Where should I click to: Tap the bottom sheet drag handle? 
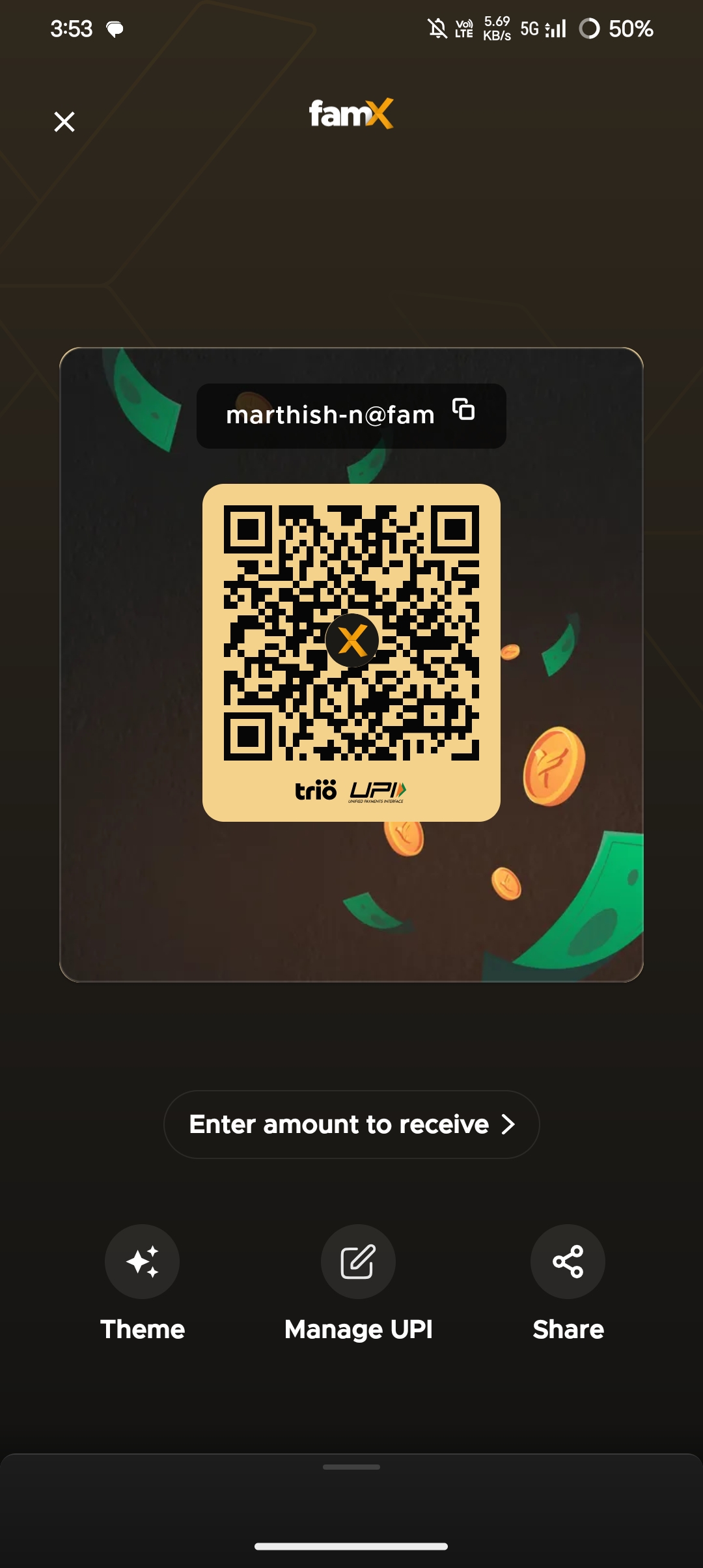[x=351, y=1467]
